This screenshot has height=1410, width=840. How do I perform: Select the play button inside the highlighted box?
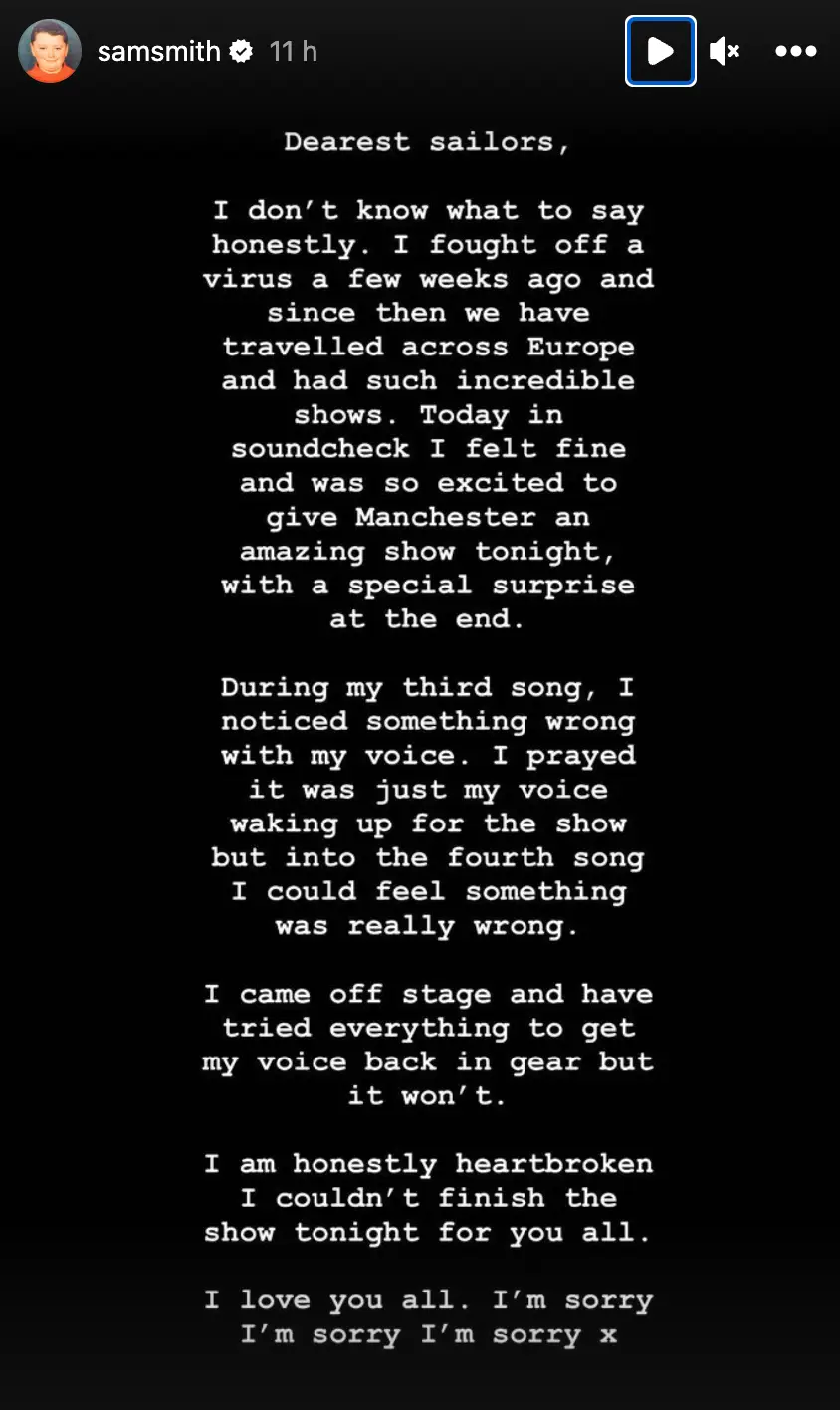coord(660,51)
